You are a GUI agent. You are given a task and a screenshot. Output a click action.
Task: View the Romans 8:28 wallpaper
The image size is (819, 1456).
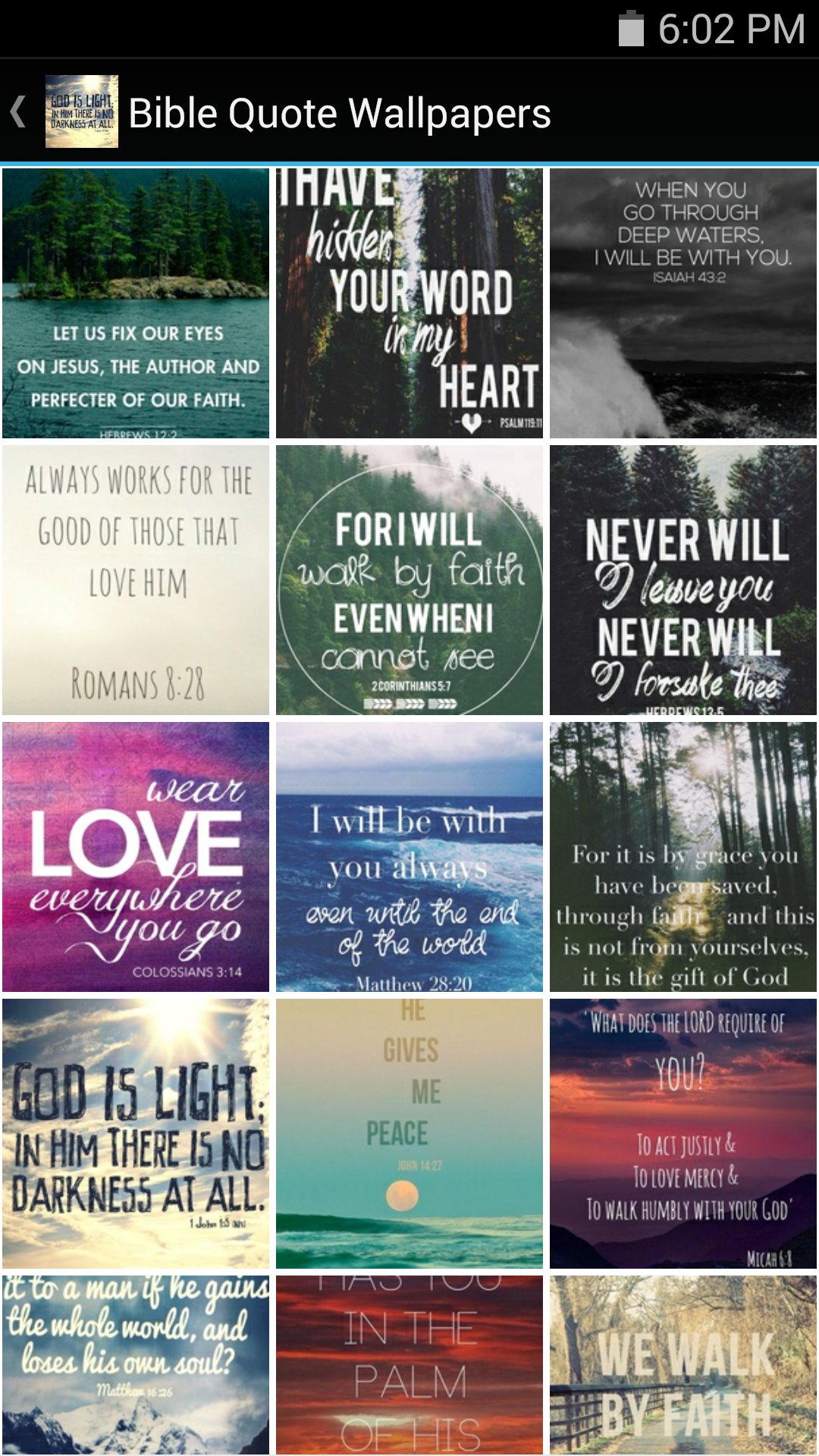[136, 580]
